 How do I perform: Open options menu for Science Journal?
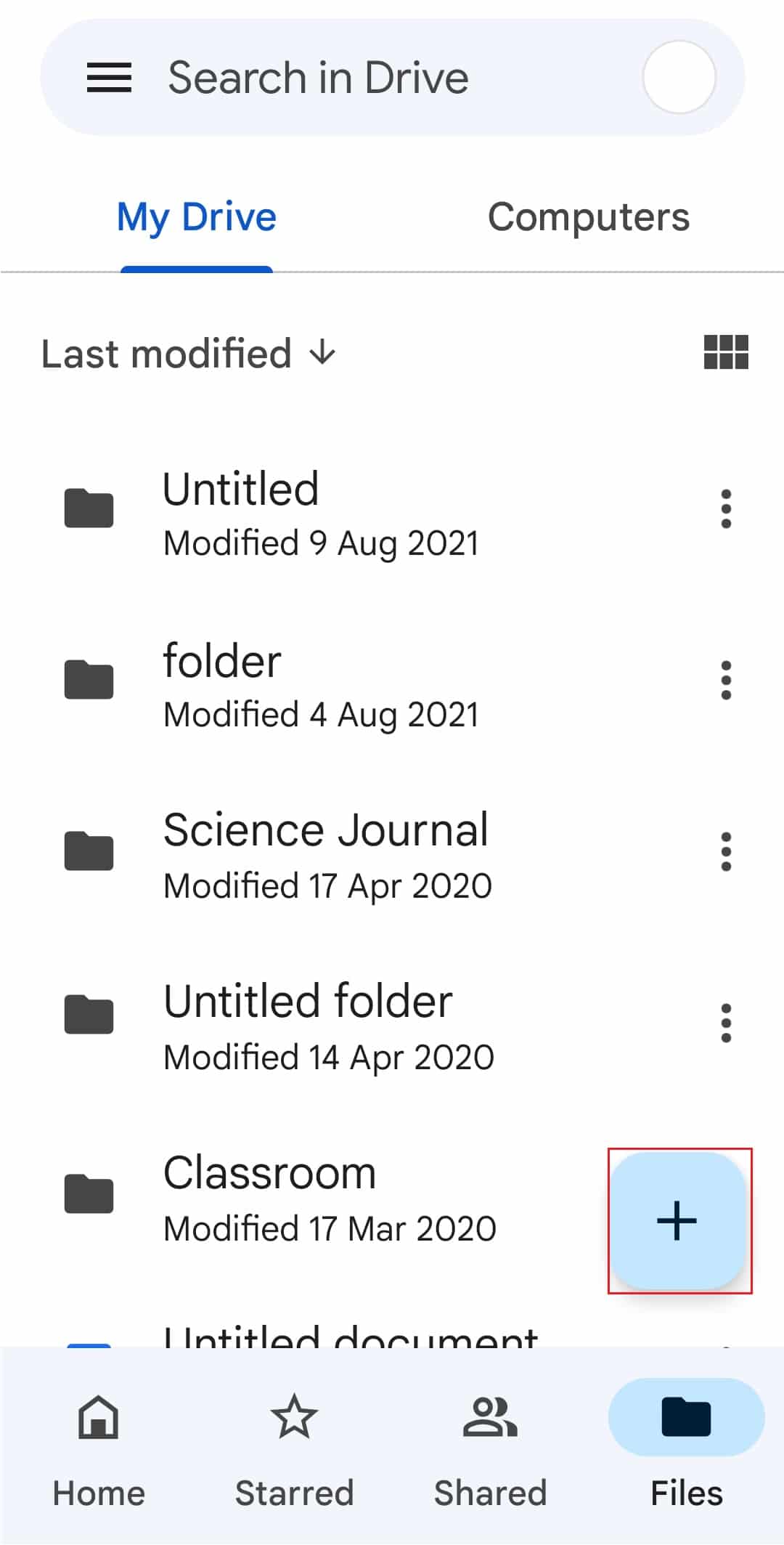(726, 851)
